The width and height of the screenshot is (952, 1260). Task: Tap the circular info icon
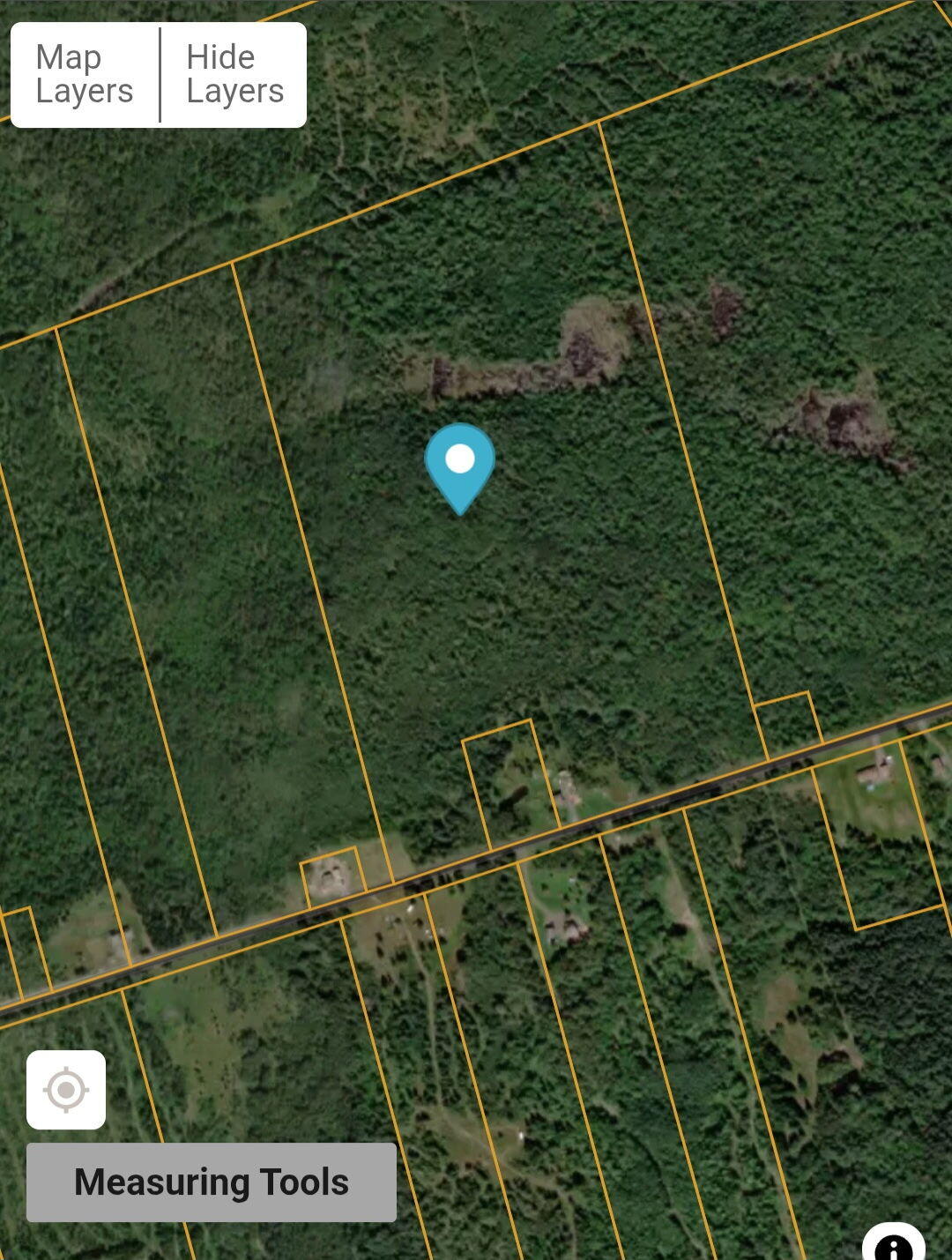click(x=897, y=1248)
